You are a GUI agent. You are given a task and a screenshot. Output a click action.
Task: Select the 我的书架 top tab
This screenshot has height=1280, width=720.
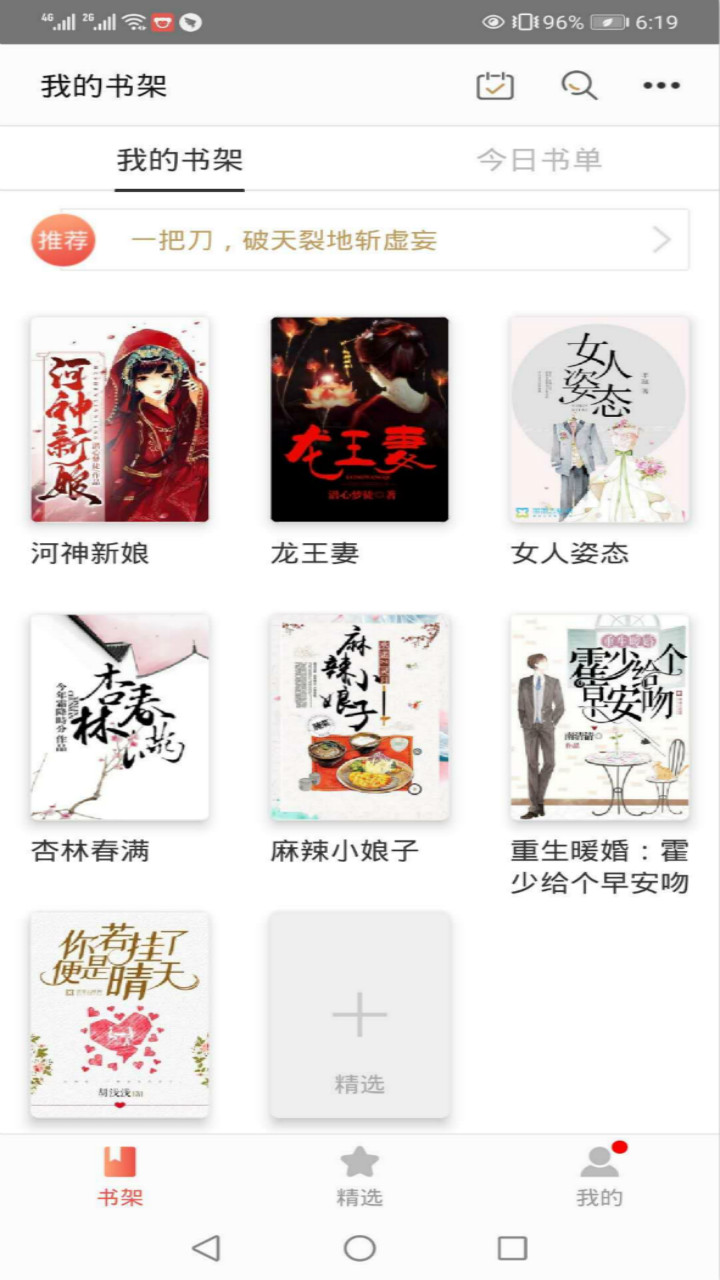[180, 160]
